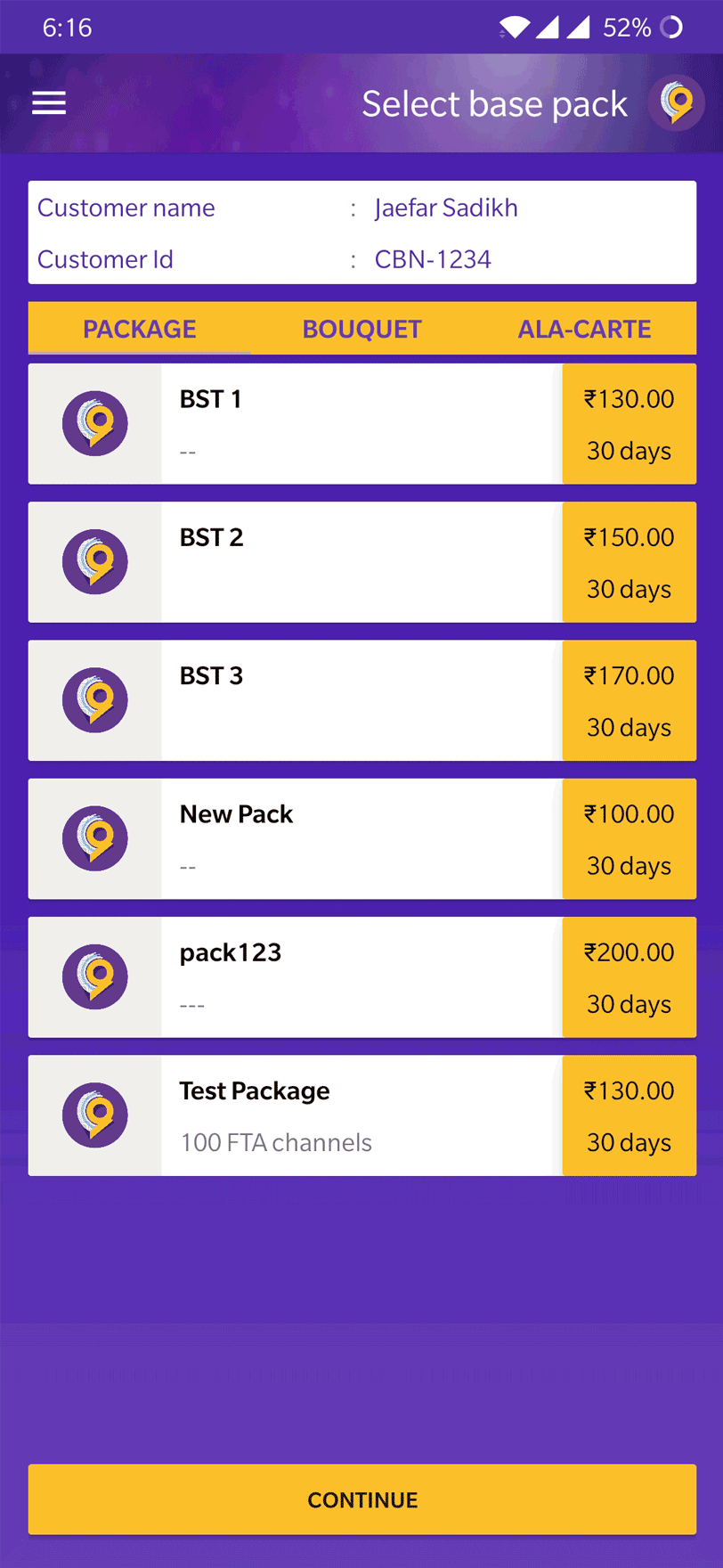Open the ALA-CARTE tab
Screen dimensions: 723x1568
click(x=585, y=328)
